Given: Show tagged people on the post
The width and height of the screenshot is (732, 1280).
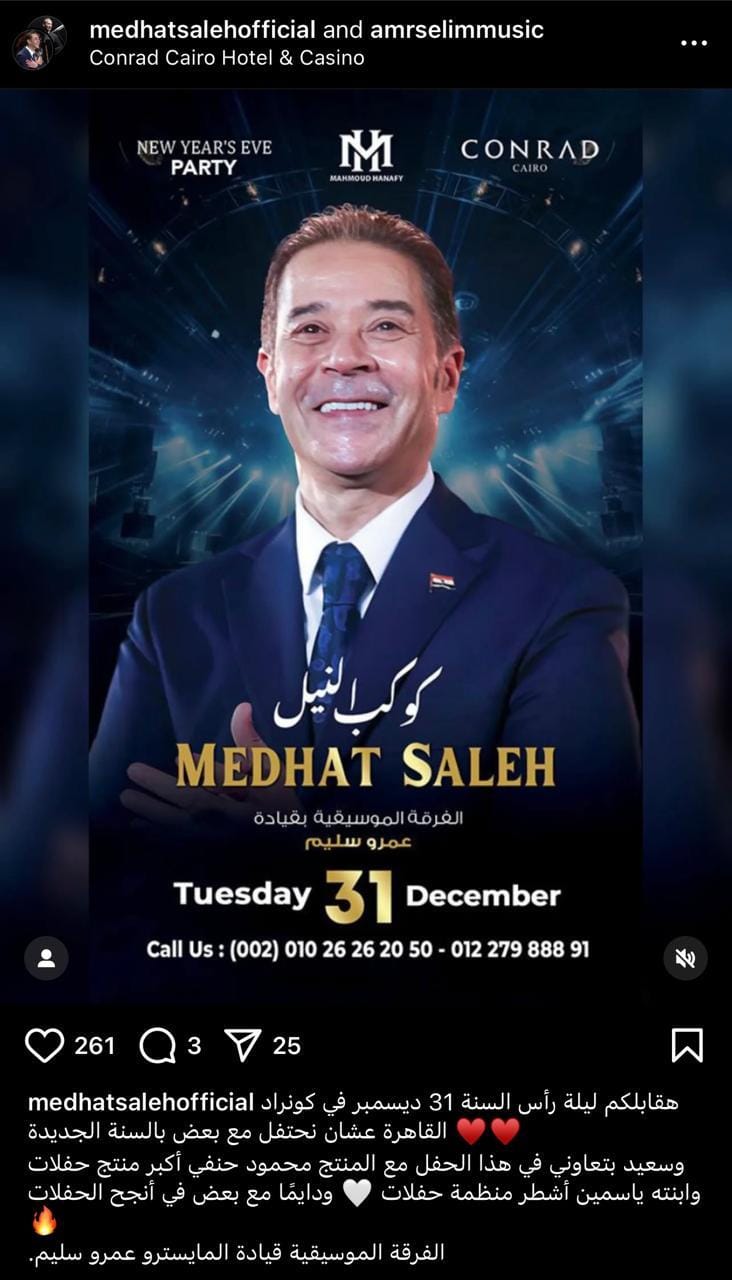Looking at the screenshot, I should [46, 958].
